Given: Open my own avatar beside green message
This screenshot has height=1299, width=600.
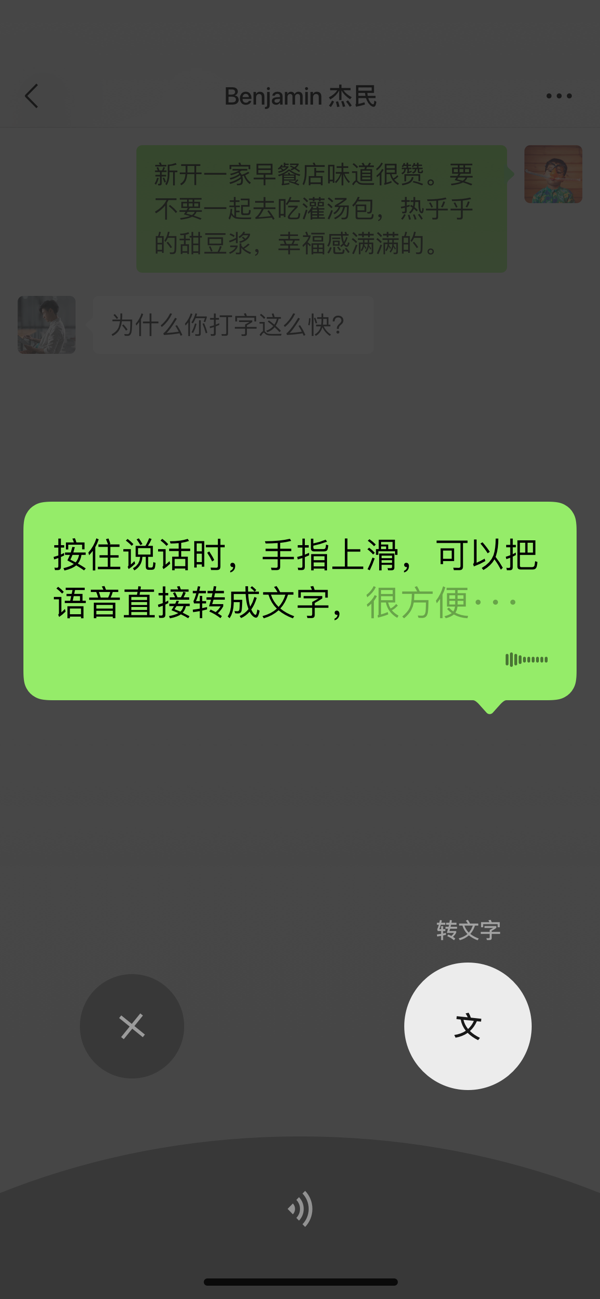Looking at the screenshot, I should click(x=553, y=175).
